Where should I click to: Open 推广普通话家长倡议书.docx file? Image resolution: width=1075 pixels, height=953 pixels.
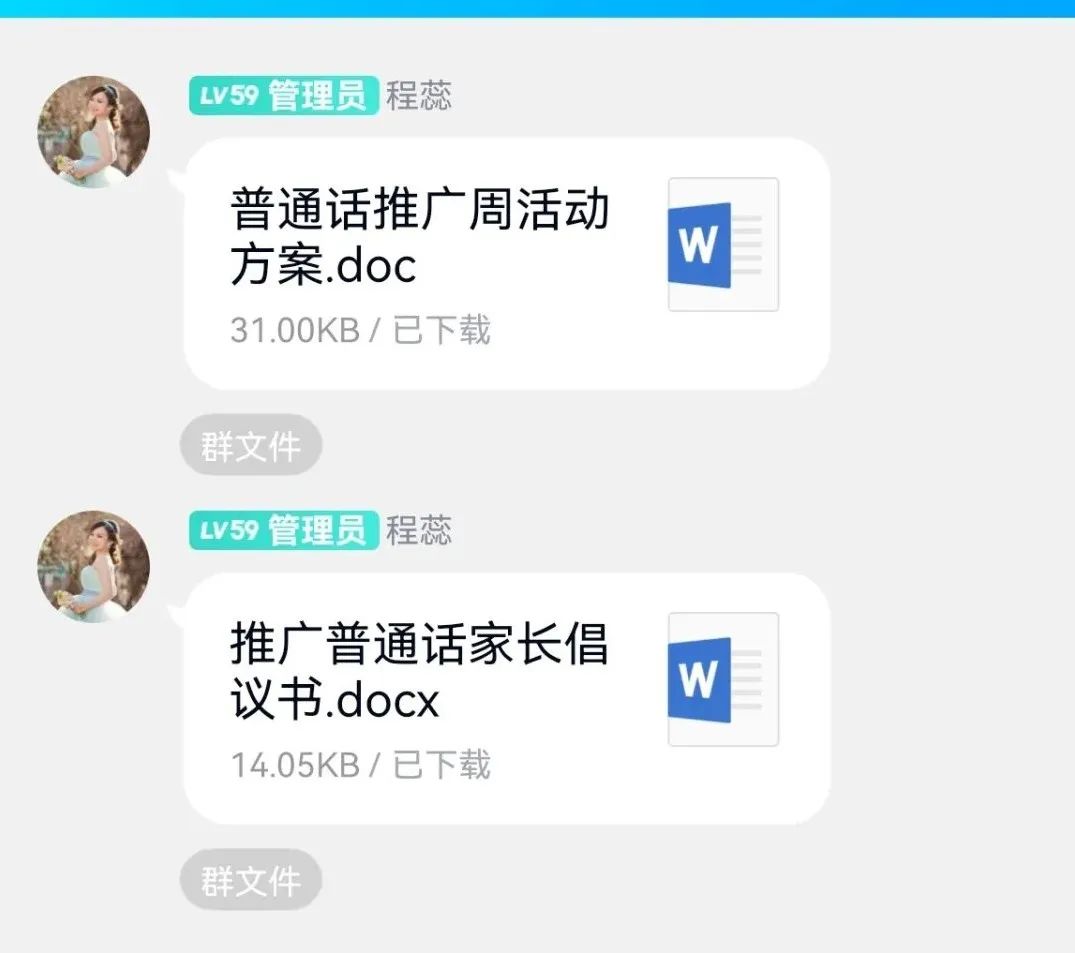tap(506, 697)
